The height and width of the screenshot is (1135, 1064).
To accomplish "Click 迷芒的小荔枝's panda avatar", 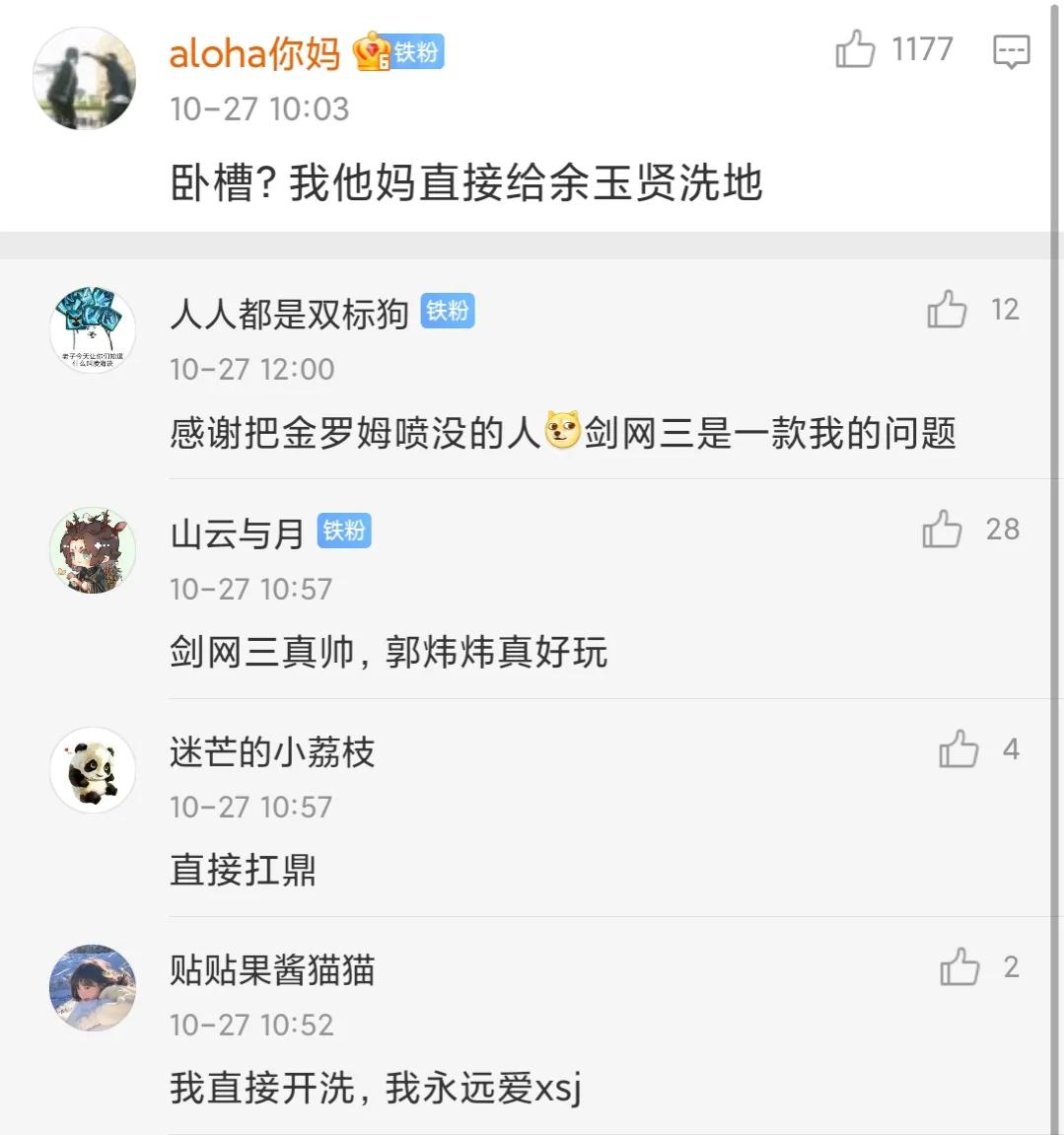I will point(92,769).
